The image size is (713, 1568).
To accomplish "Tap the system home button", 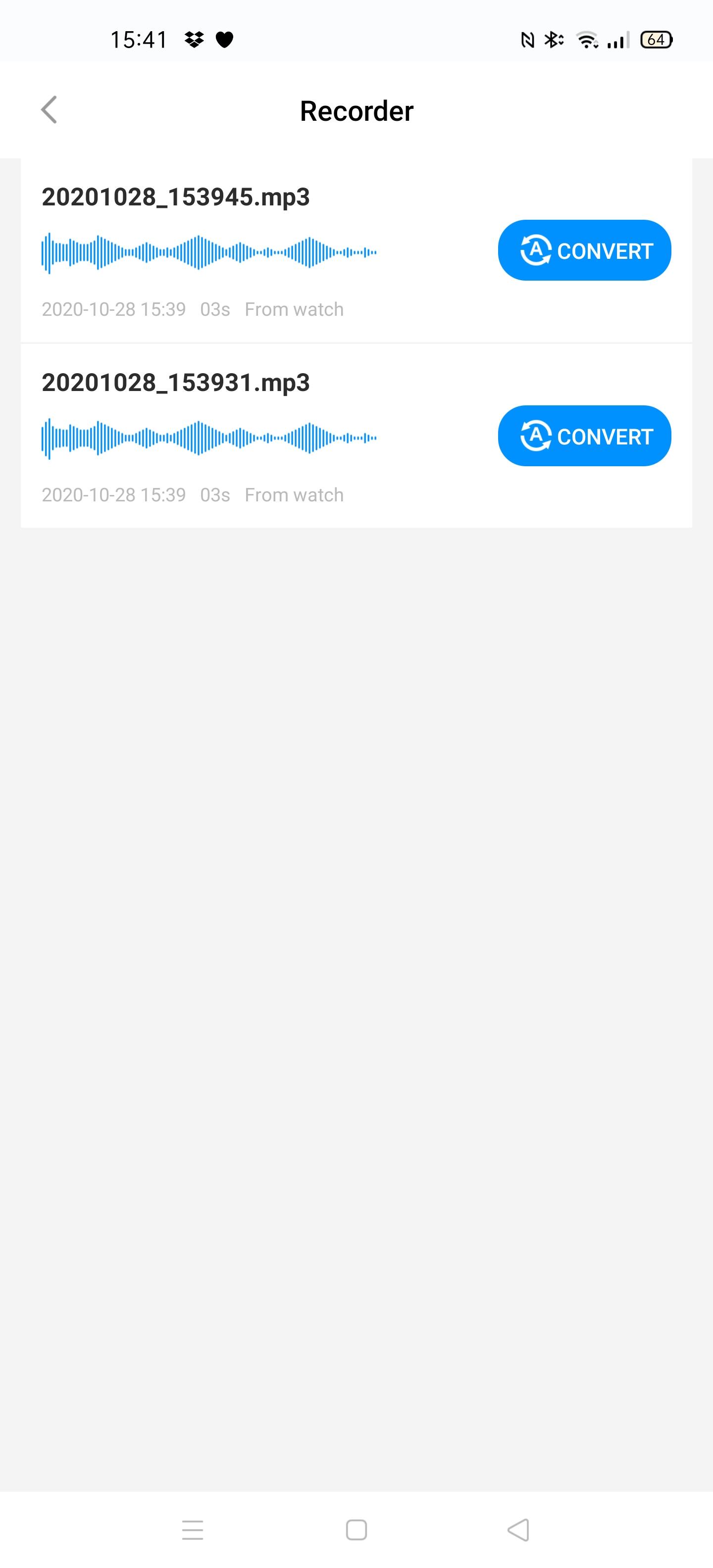I will [356, 1529].
